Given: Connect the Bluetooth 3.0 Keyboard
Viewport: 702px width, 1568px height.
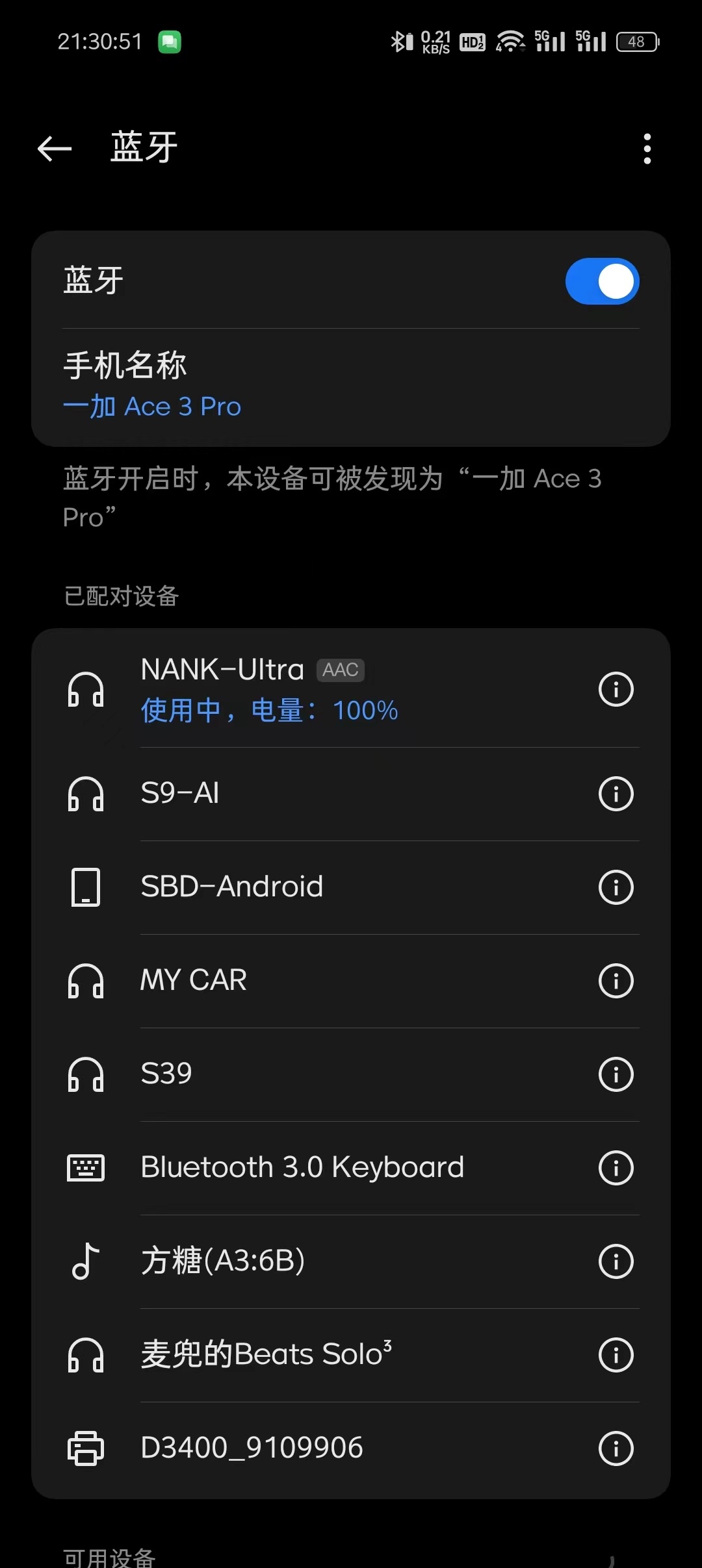Looking at the screenshot, I should pos(325,1167).
